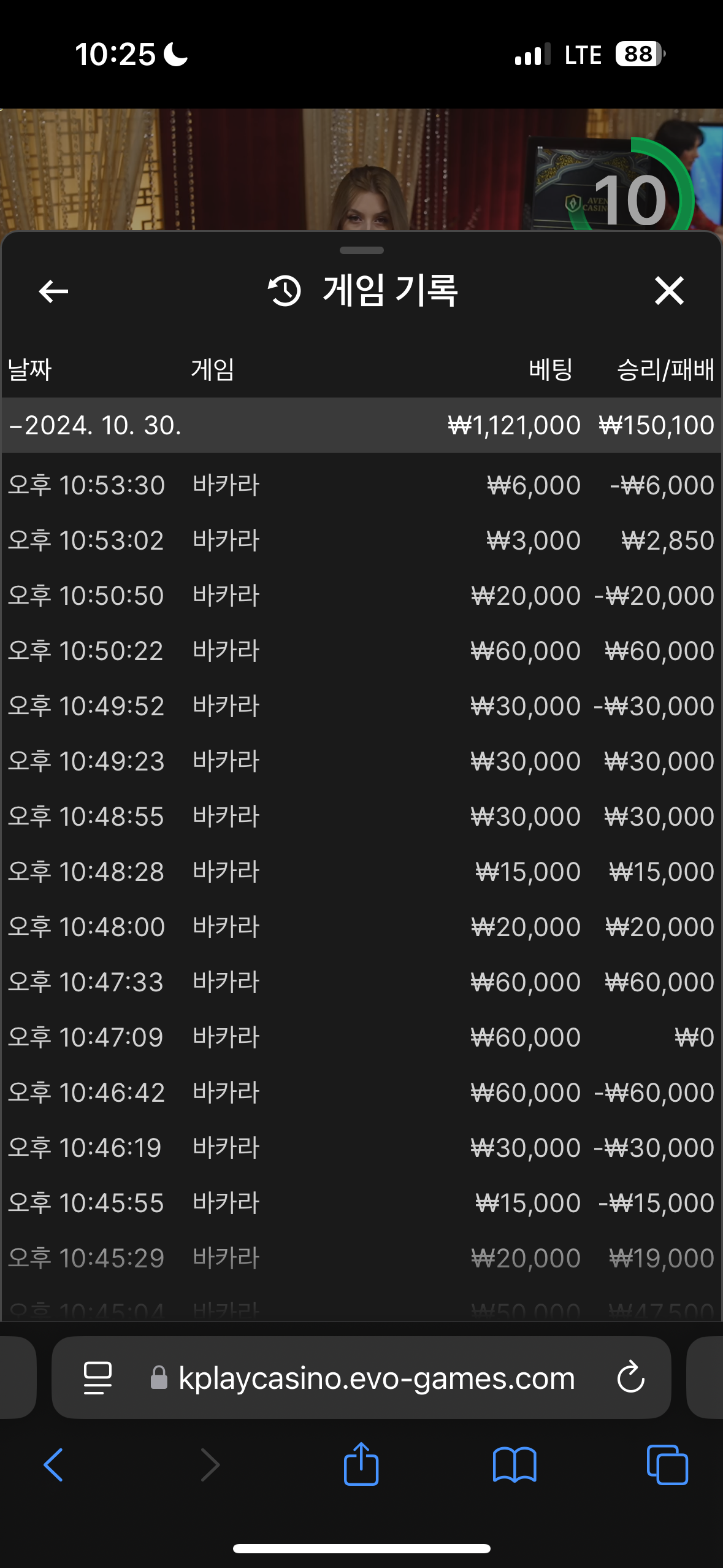Viewport: 723px width, 1568px height.
Task: Open the 오후 10:47:09 바카라 record
Action: point(361,1037)
